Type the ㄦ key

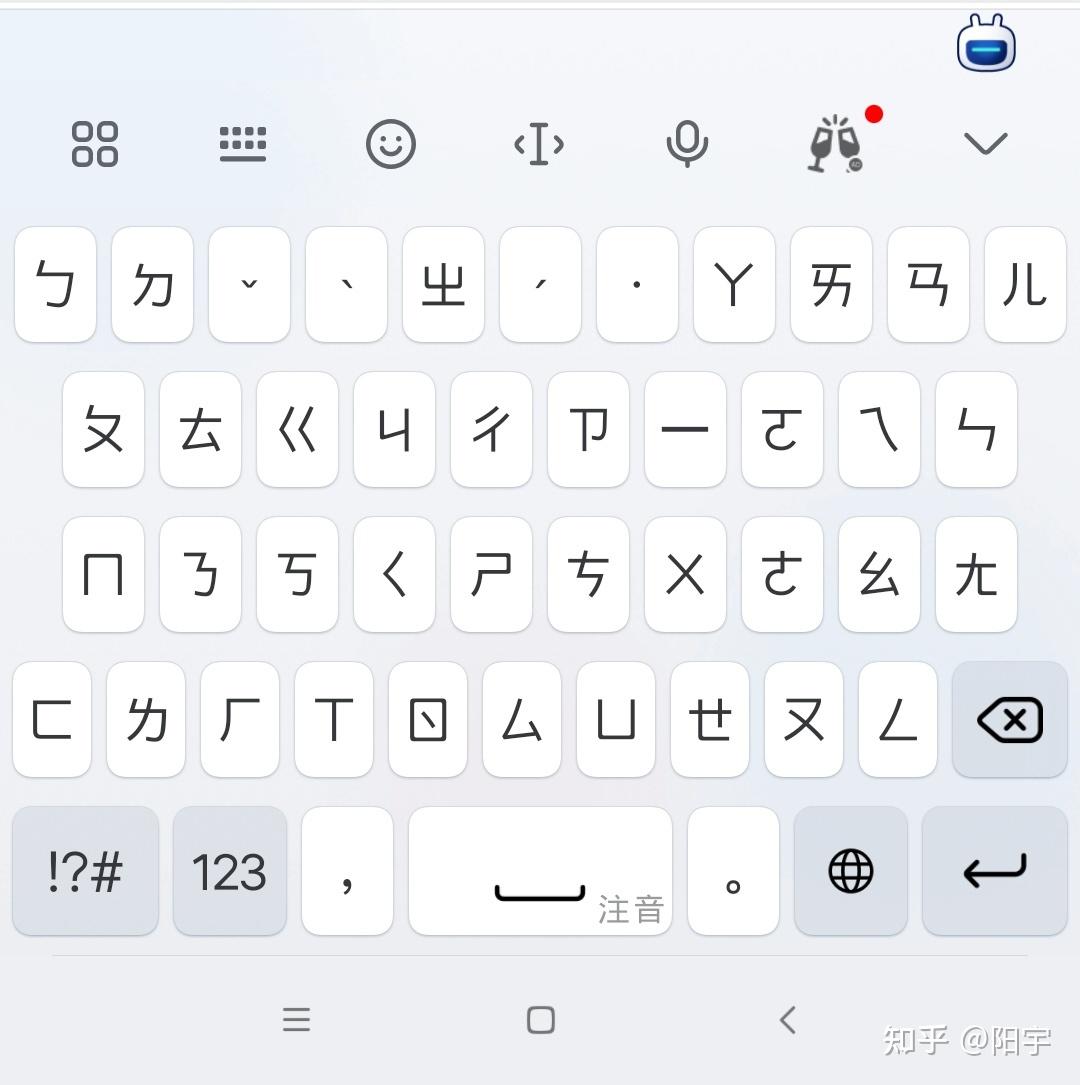1024,284
